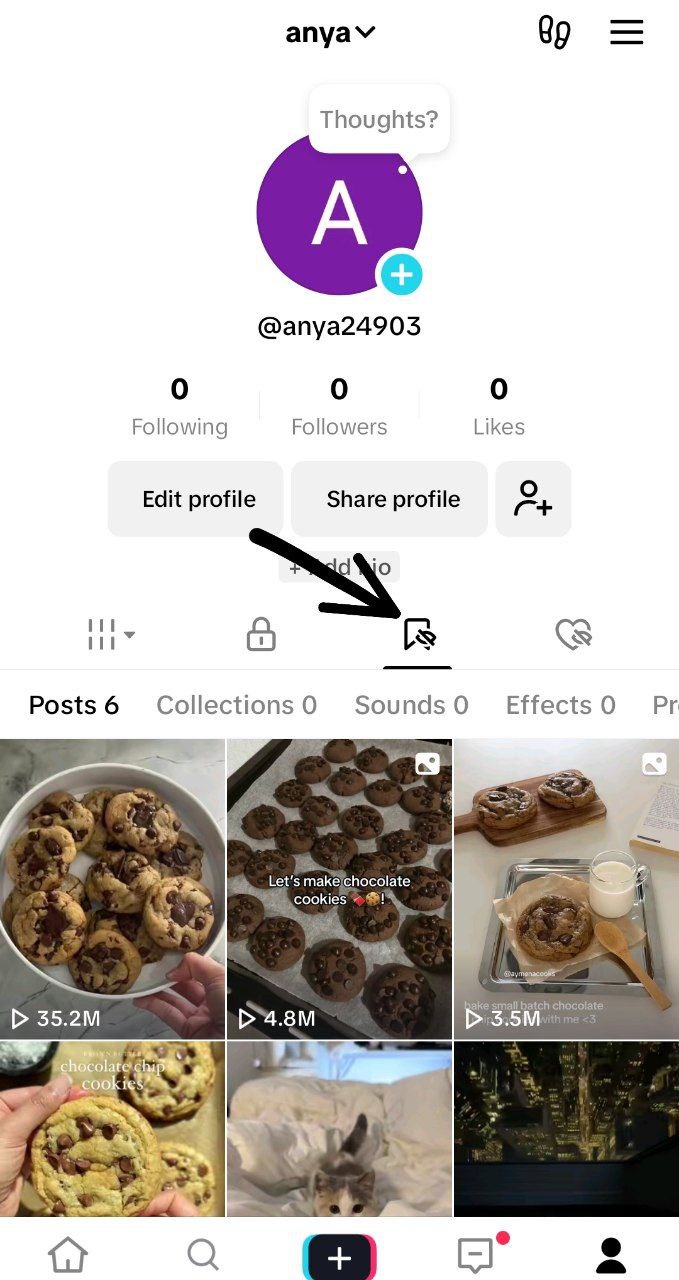View the Following list
679x1280 pixels.
tap(180, 408)
